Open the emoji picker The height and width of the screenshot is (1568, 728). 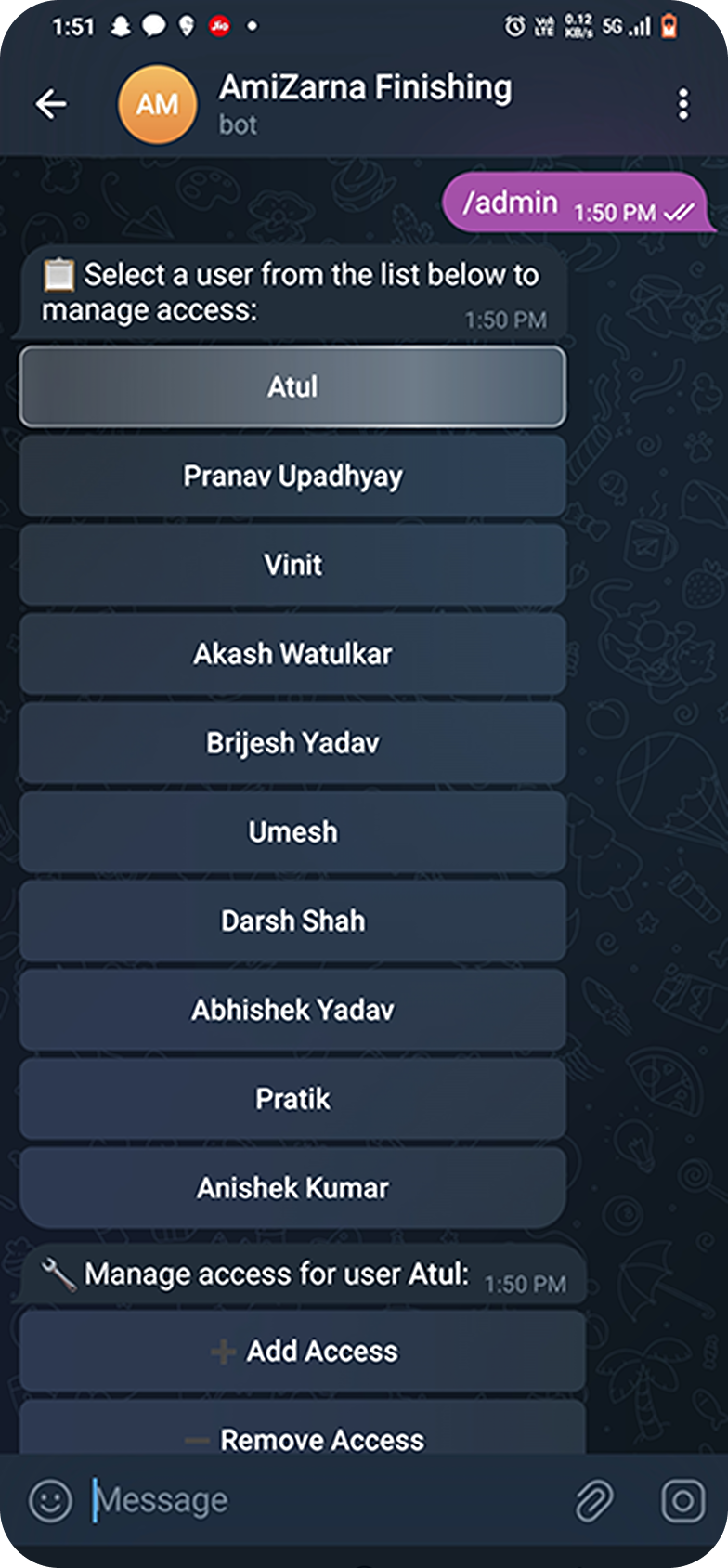point(50,1500)
